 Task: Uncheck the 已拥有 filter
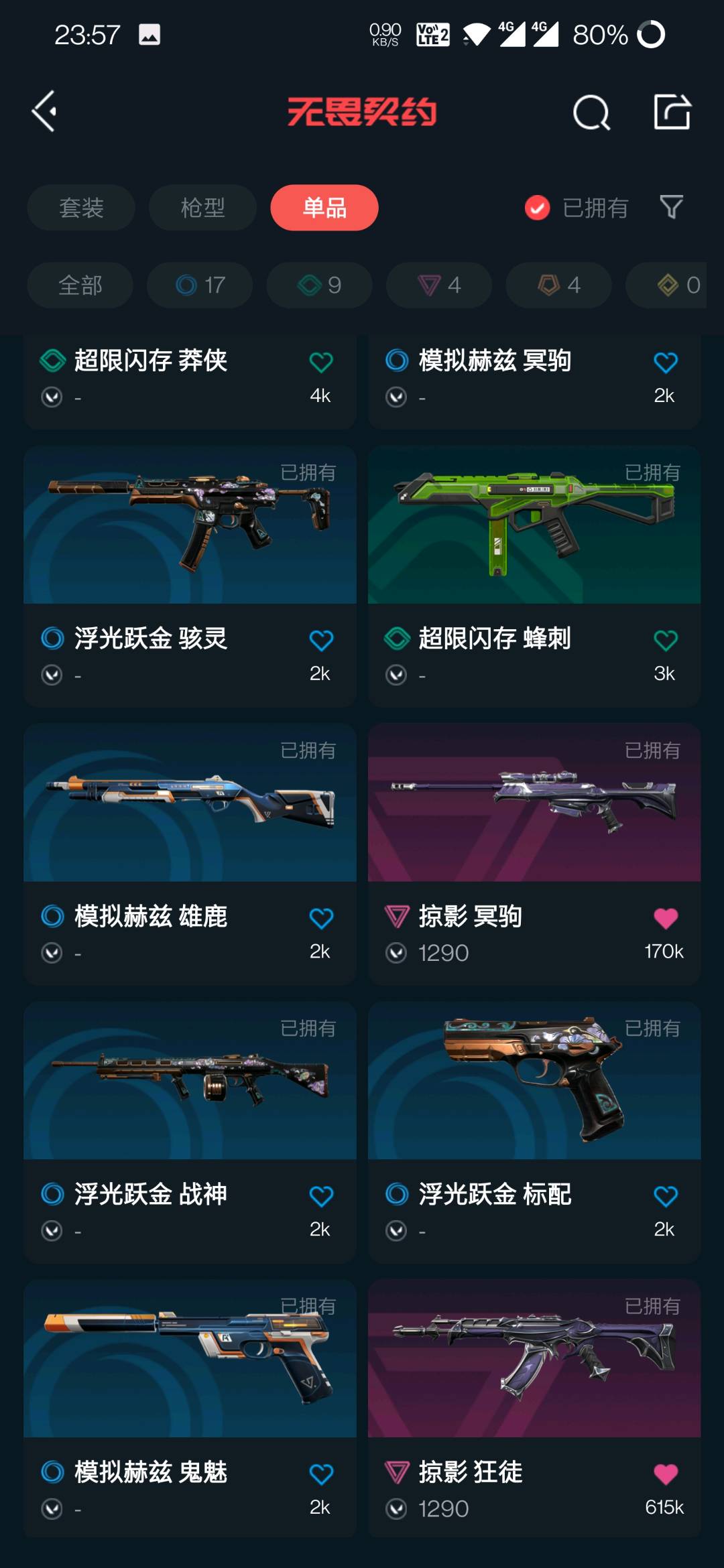537,208
